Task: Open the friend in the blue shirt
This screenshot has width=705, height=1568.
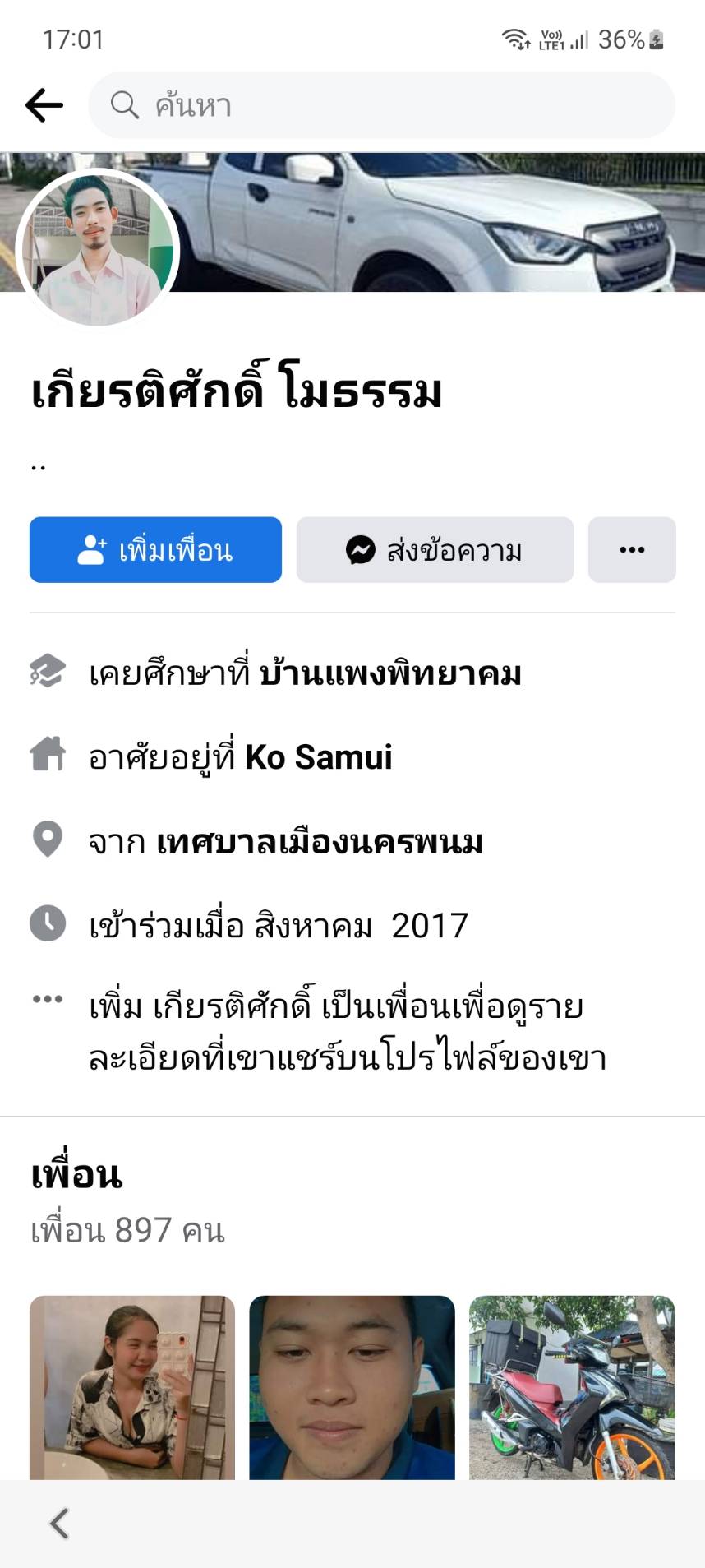Action: click(352, 1387)
